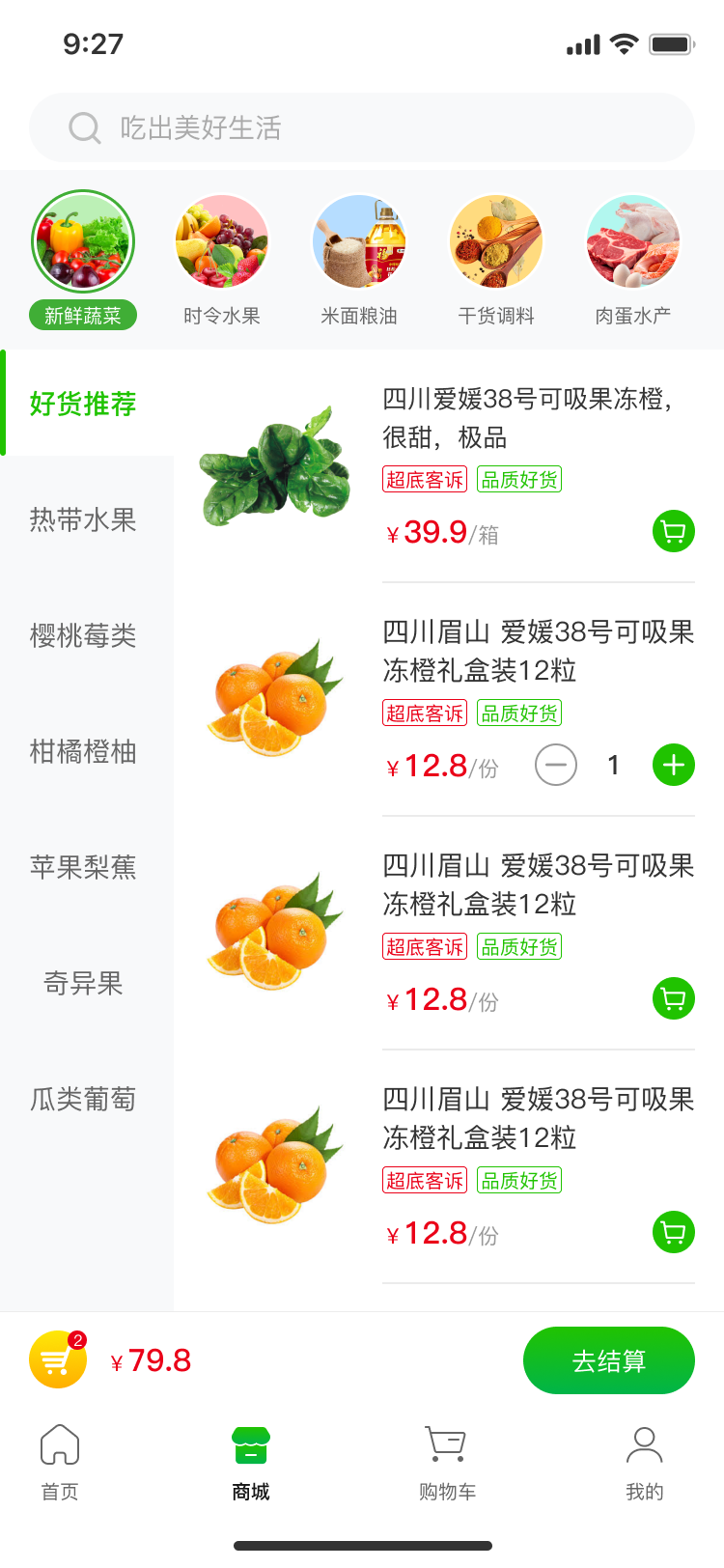View the 瓜类葡萄 side category
Image resolution: width=724 pixels, height=1568 pixels.
point(83,1099)
